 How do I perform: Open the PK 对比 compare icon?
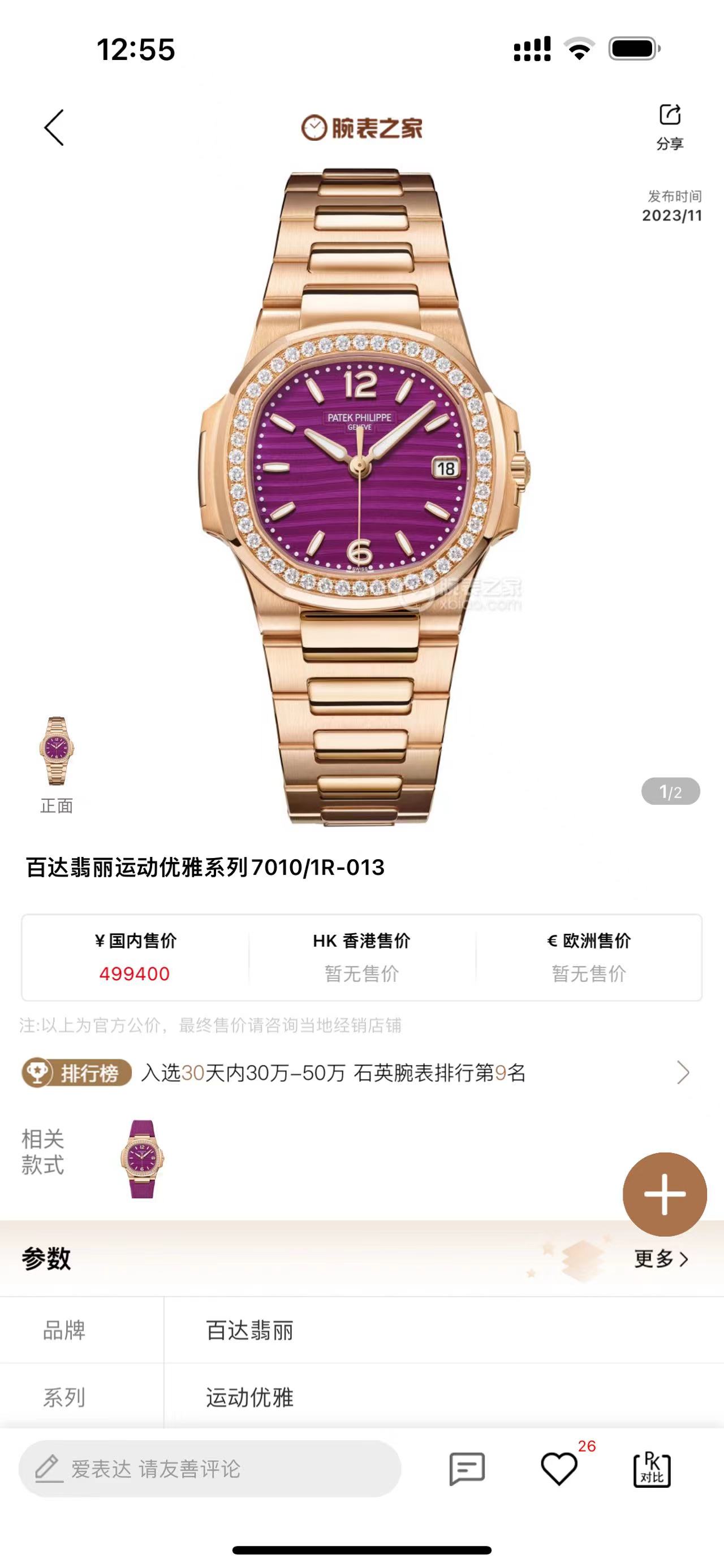tap(652, 1469)
